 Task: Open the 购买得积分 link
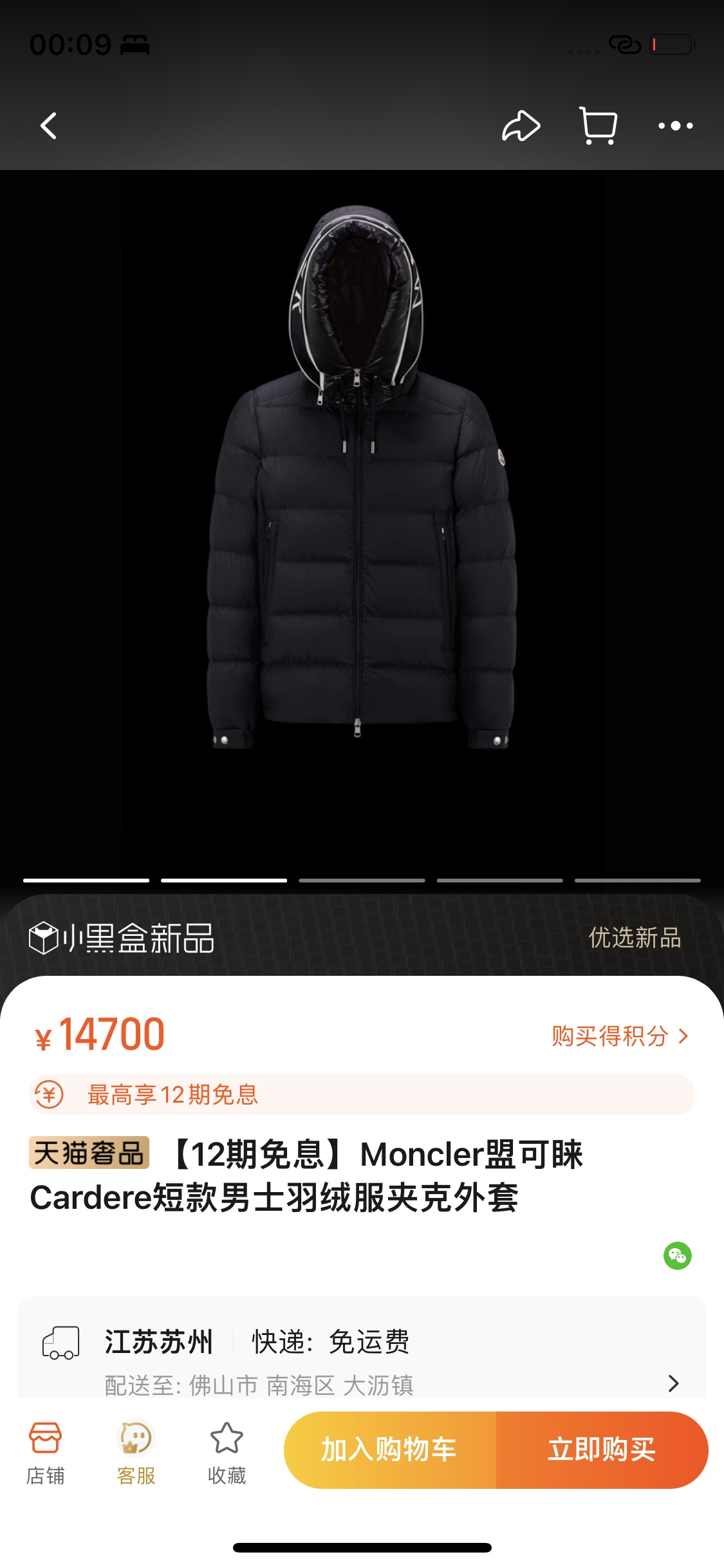point(620,1036)
